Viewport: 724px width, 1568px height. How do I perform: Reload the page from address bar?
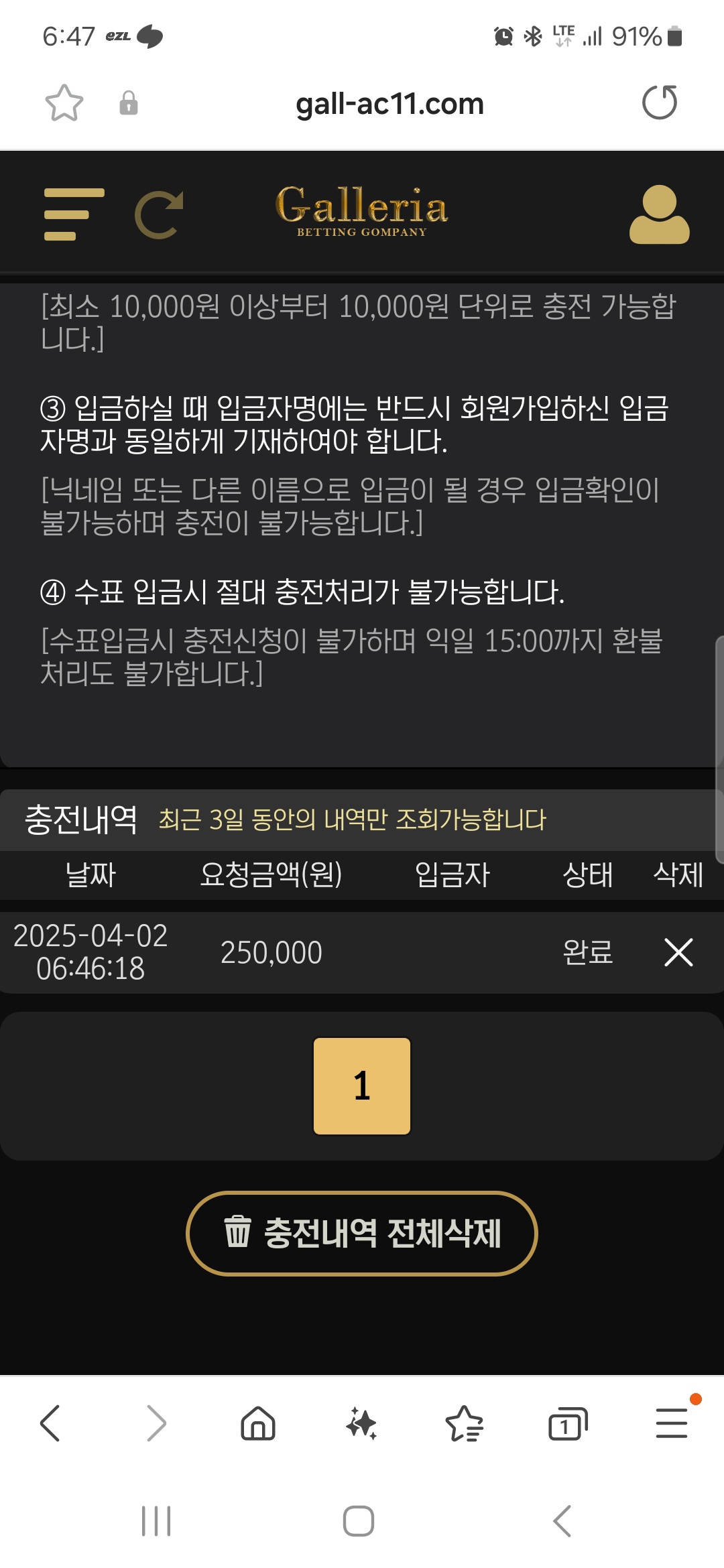(x=660, y=103)
